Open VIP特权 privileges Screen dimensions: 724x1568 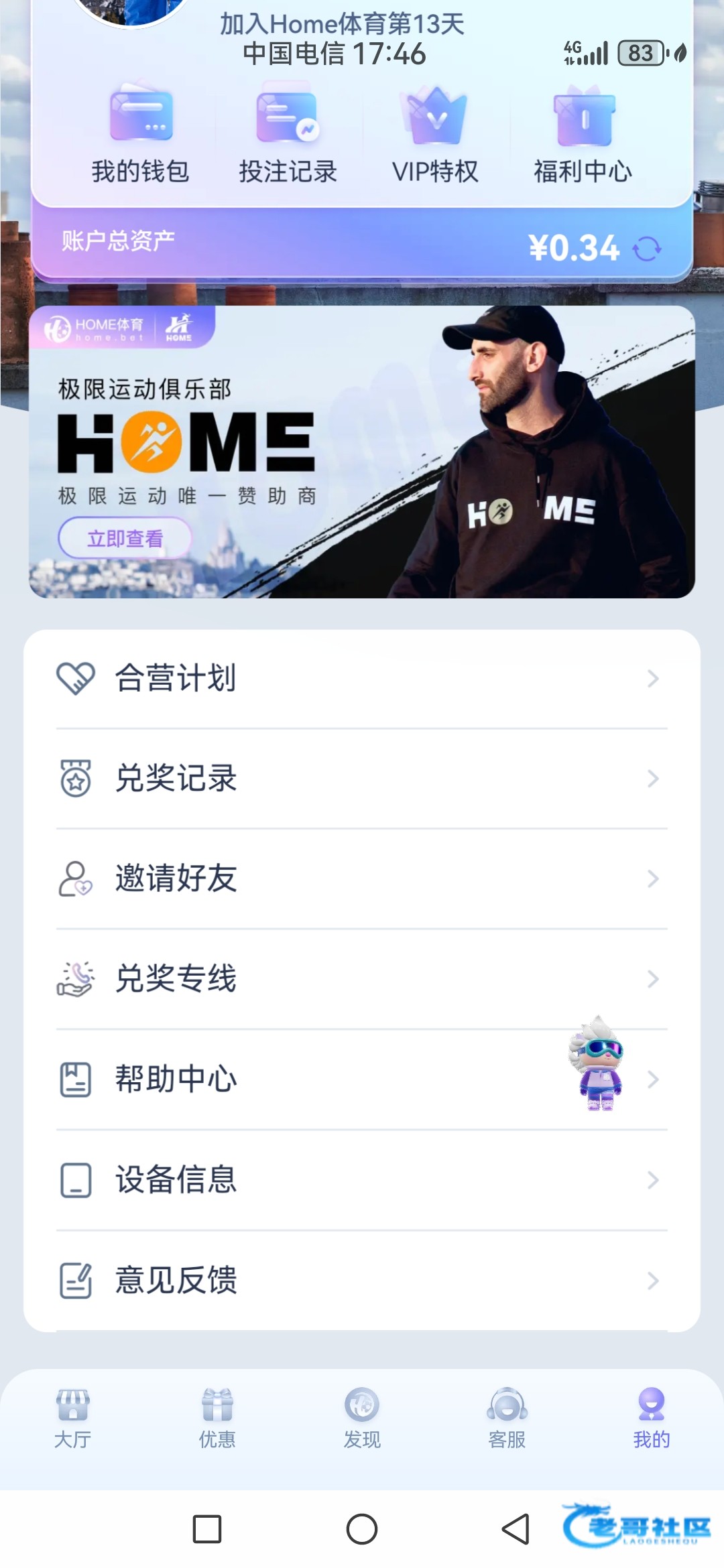[x=436, y=135]
